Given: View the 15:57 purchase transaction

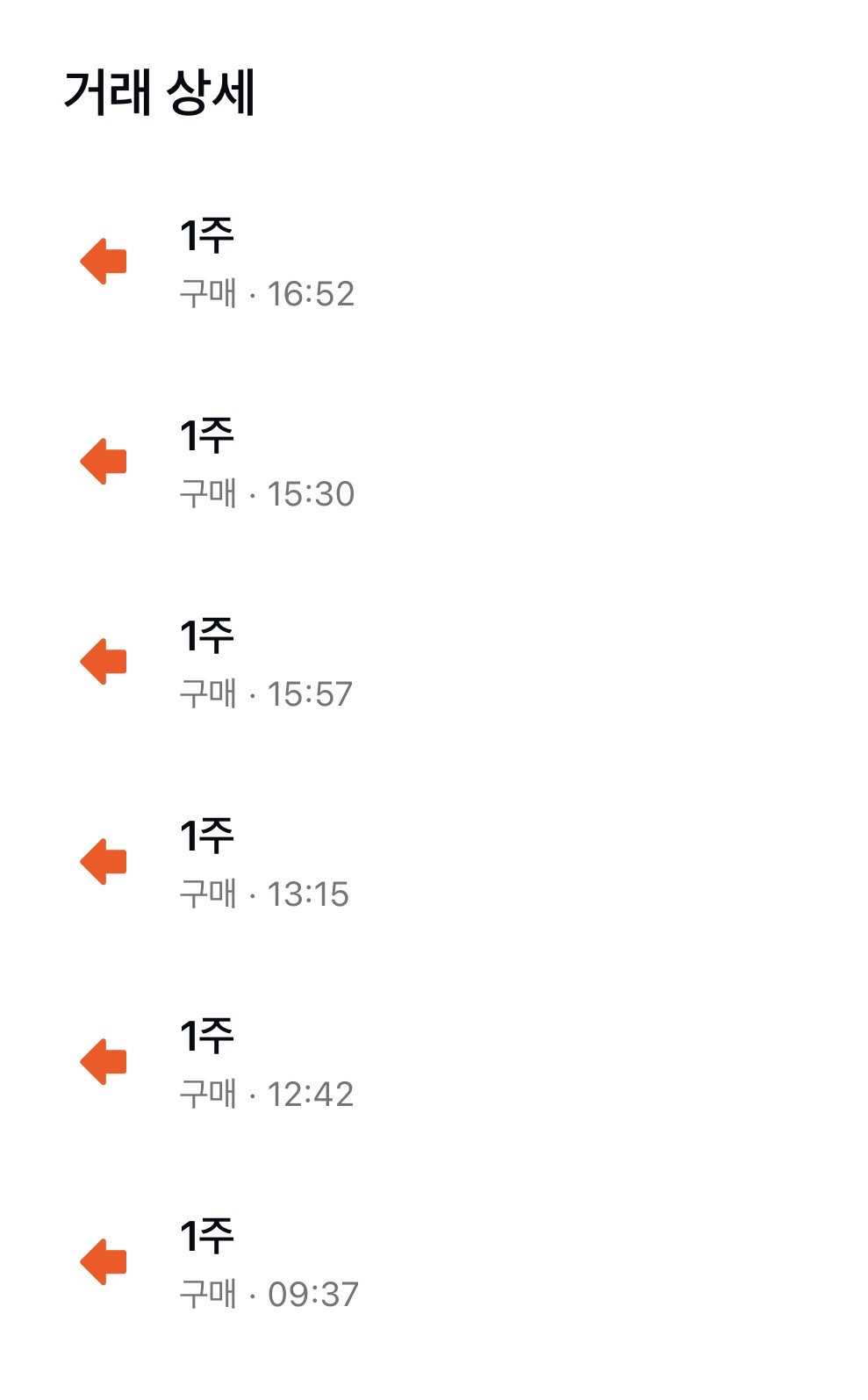Looking at the screenshot, I should pos(434,663).
